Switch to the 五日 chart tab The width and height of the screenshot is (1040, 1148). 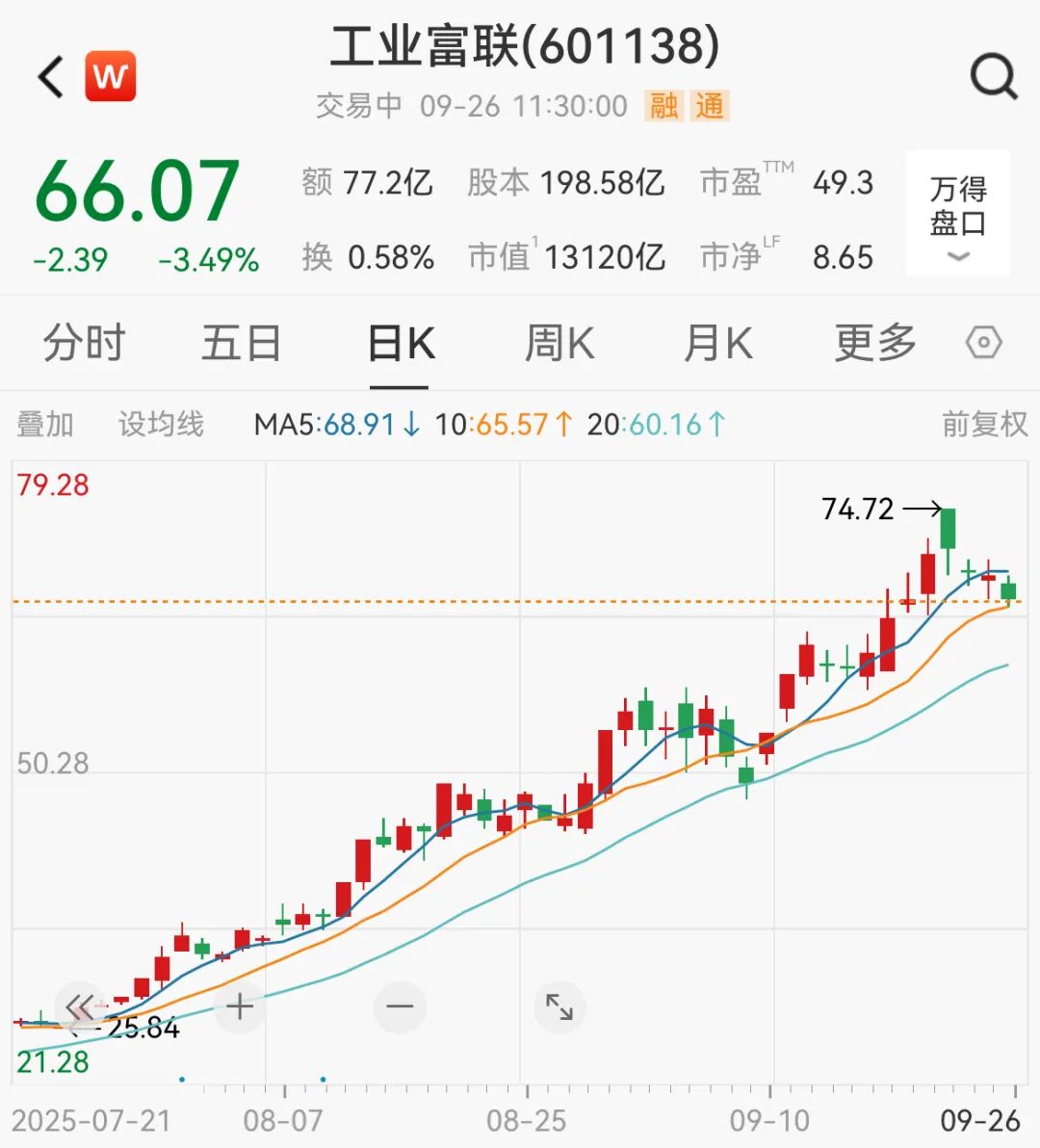[241, 343]
